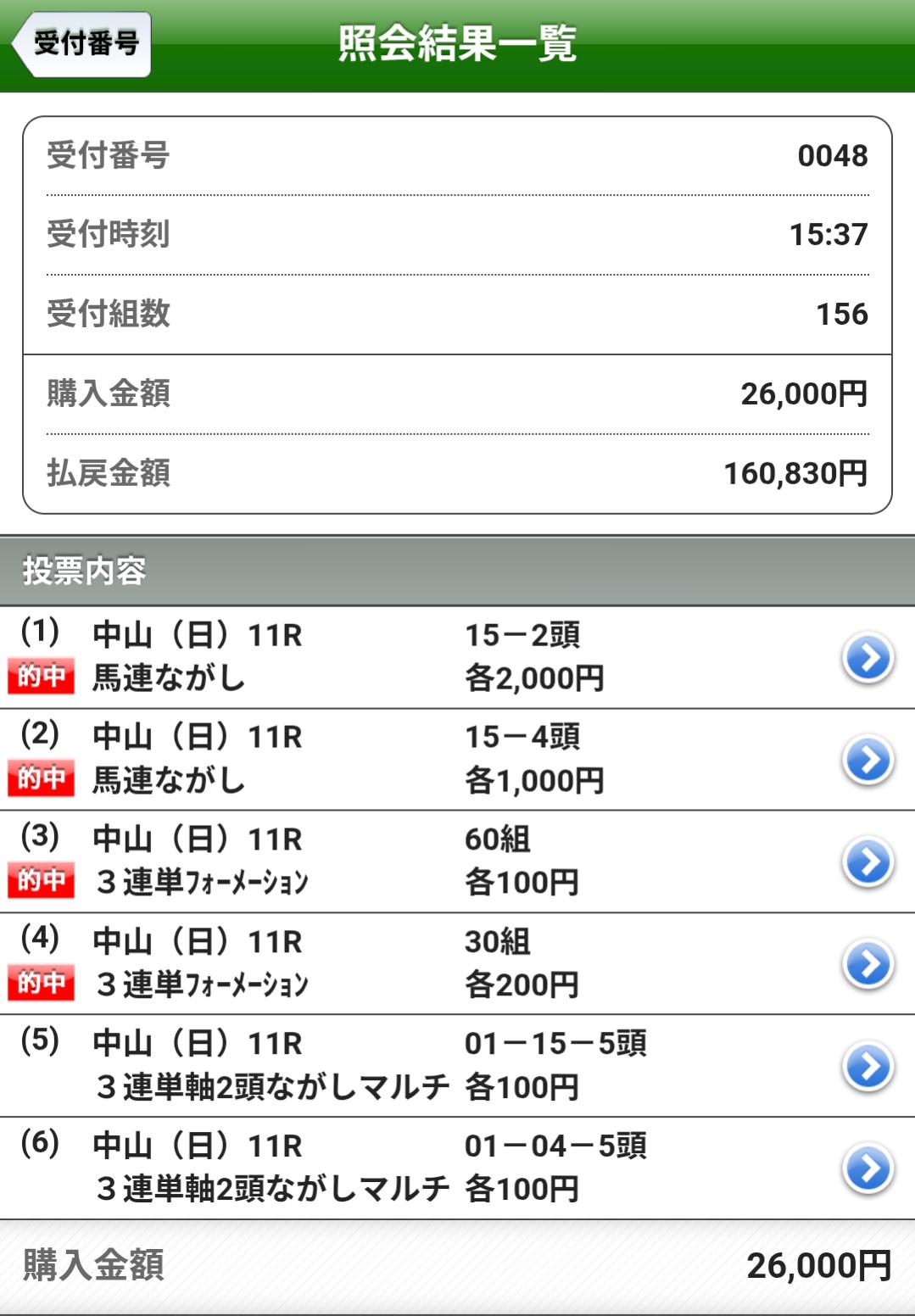Open bet (6) 01－04－5頭 マルチ details
Image resolution: width=915 pixels, height=1316 pixels.
[868, 1168]
